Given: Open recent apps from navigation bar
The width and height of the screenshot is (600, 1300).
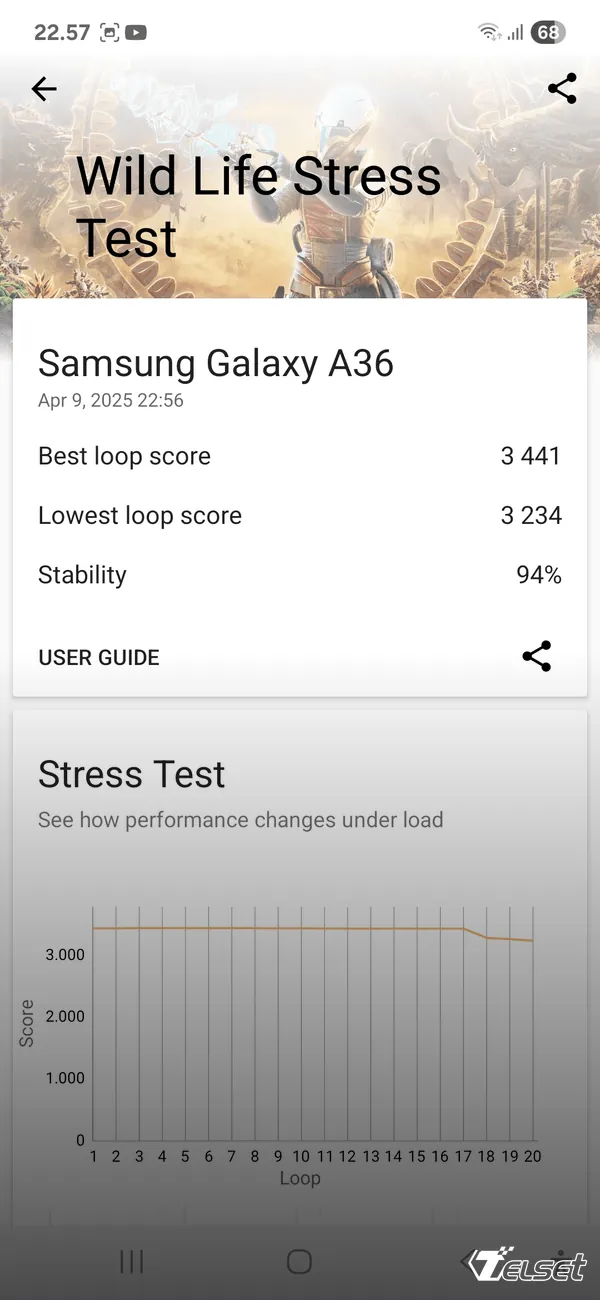Looking at the screenshot, I should [x=131, y=1261].
